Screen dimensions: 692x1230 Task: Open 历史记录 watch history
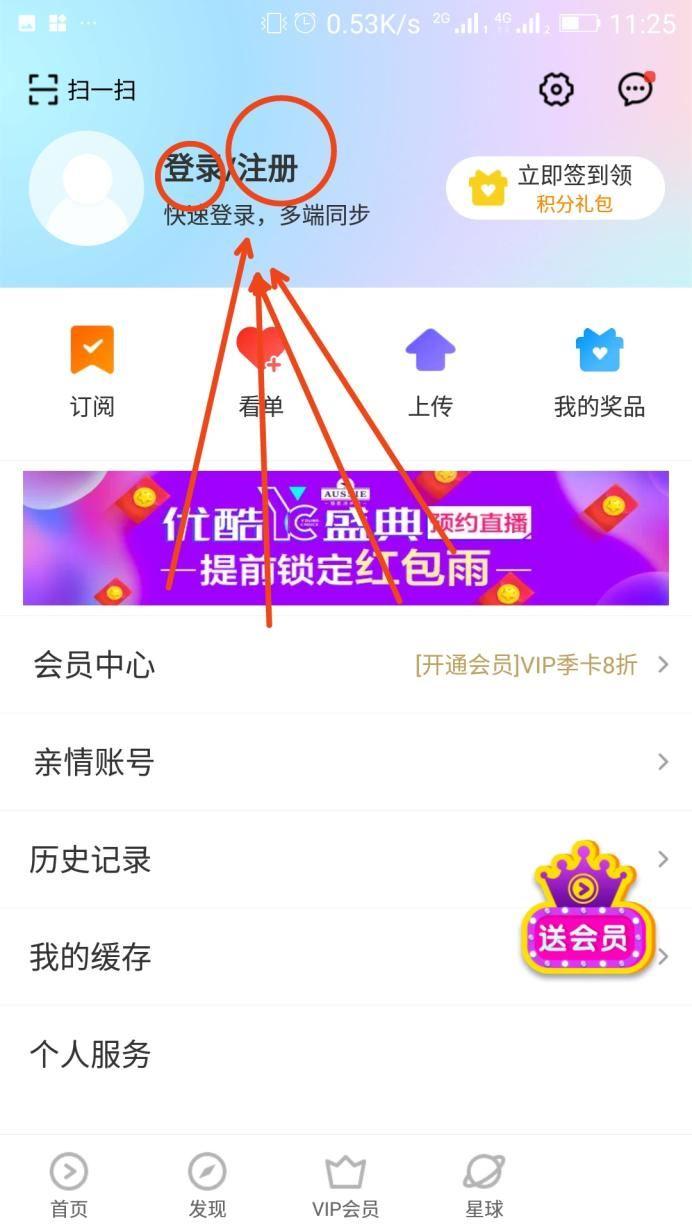[300, 860]
